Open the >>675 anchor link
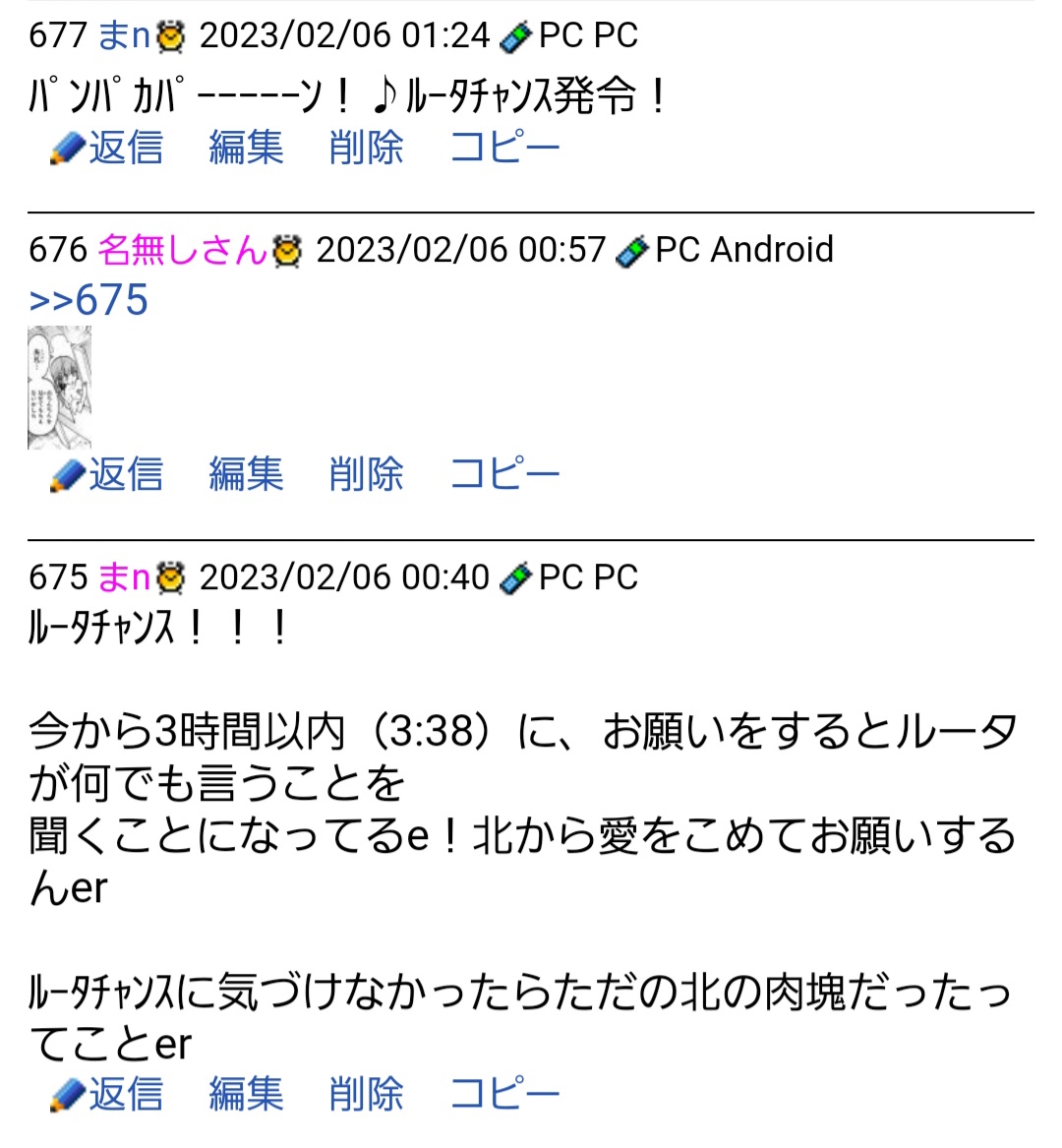The width and height of the screenshot is (1062, 1148). [x=88, y=300]
